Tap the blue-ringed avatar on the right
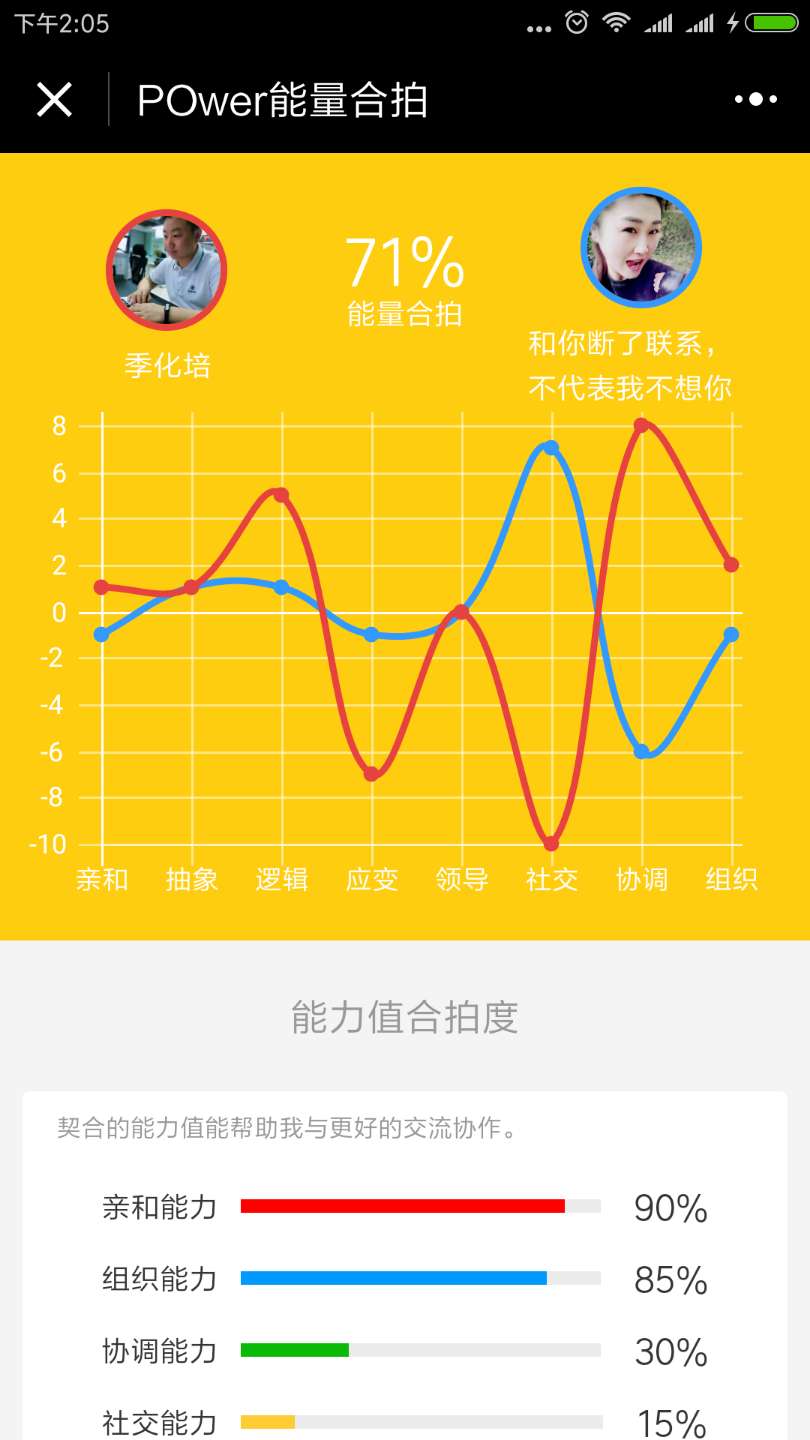 click(x=641, y=248)
